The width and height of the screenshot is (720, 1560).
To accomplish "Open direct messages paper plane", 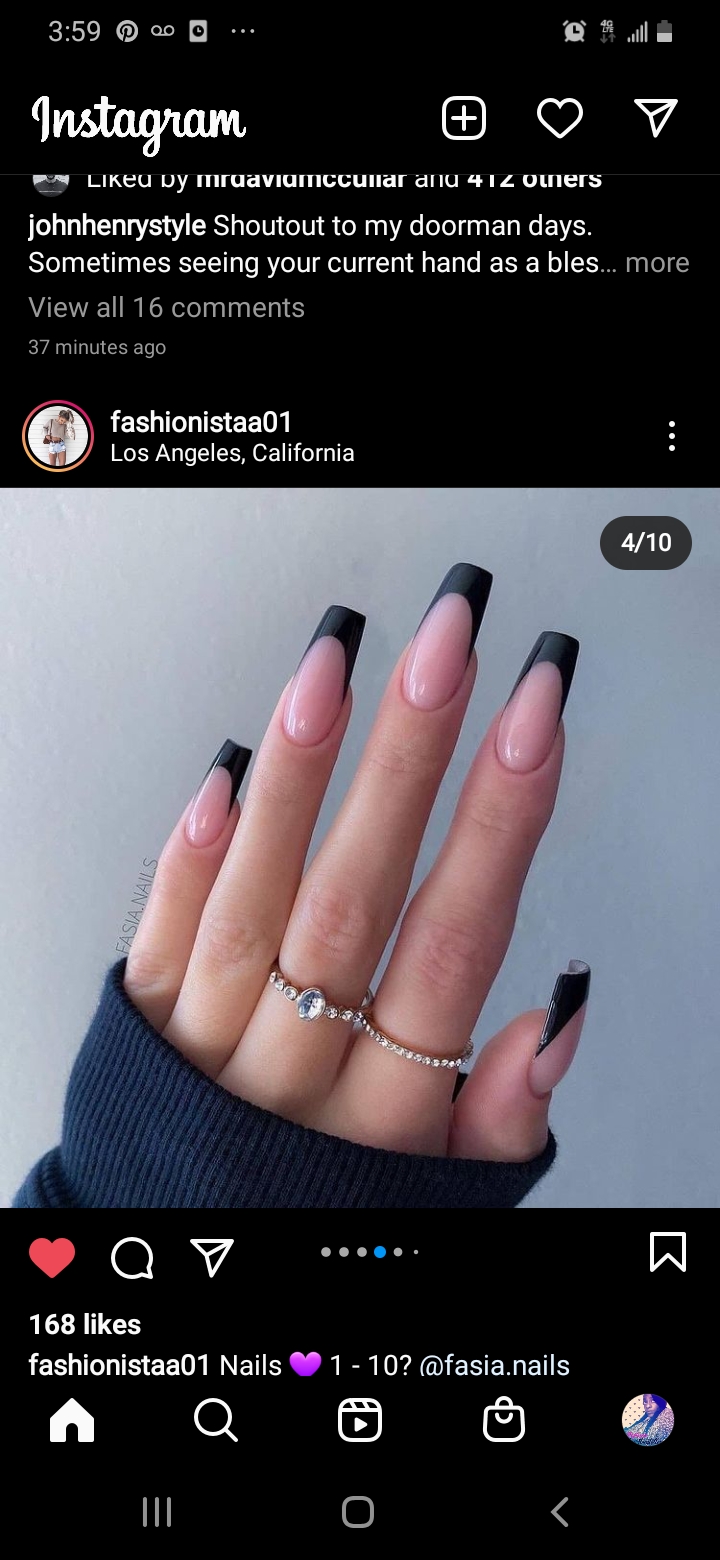I will click(x=655, y=118).
